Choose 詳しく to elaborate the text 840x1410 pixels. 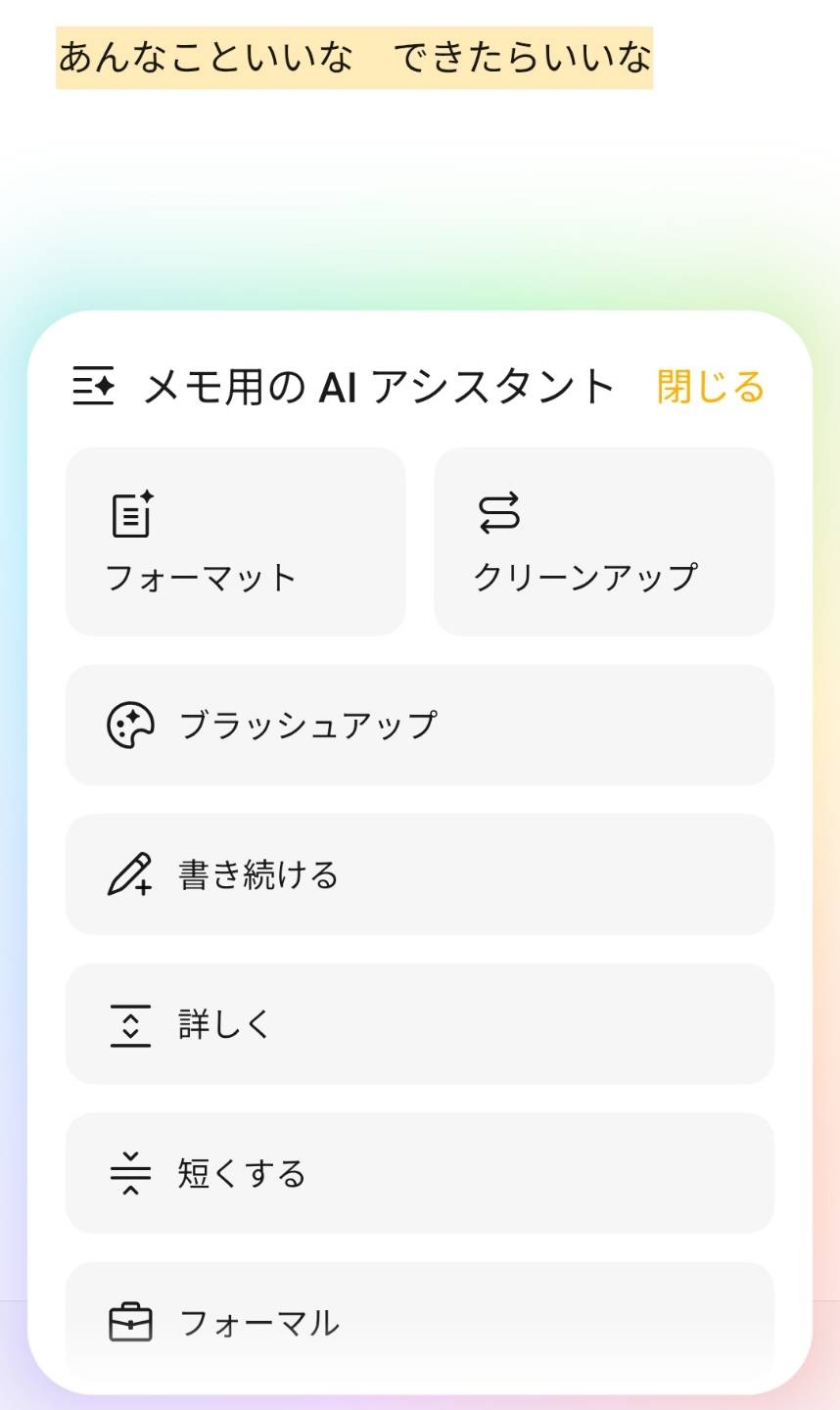click(x=419, y=1024)
